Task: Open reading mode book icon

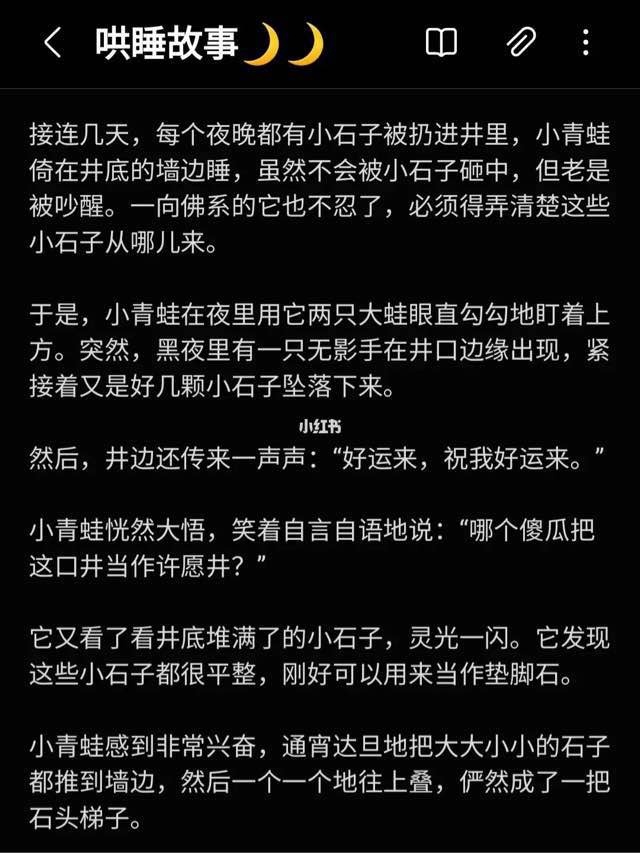Action: click(441, 43)
